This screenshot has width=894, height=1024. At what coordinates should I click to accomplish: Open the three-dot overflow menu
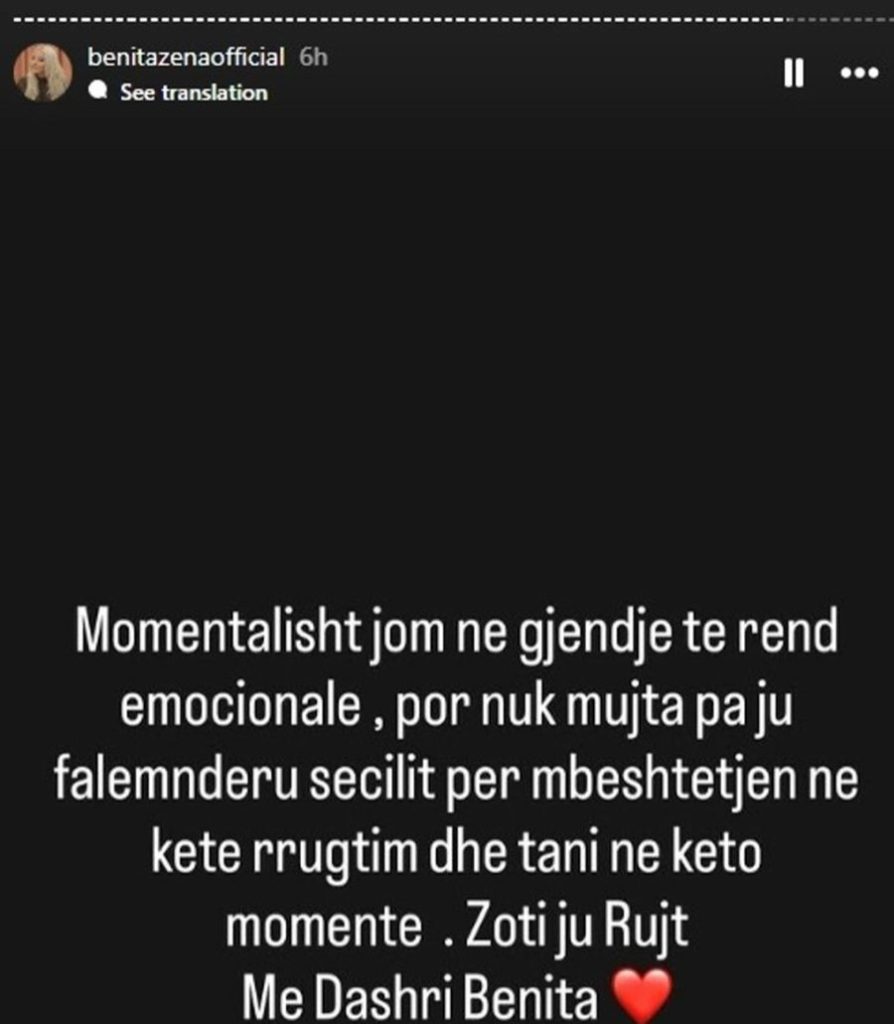pyautogui.click(x=859, y=73)
